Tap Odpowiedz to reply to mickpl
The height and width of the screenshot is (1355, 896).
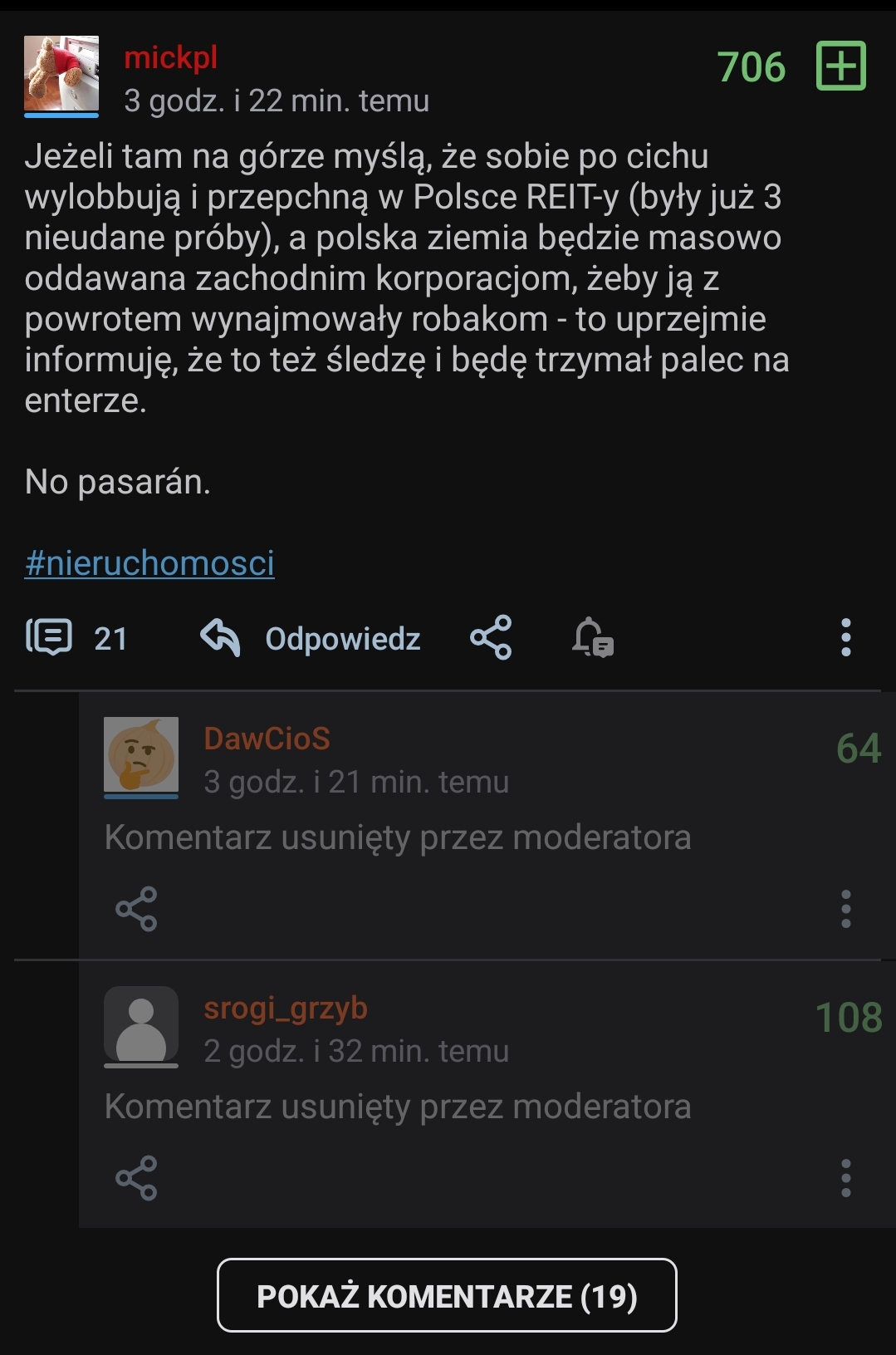[311, 638]
